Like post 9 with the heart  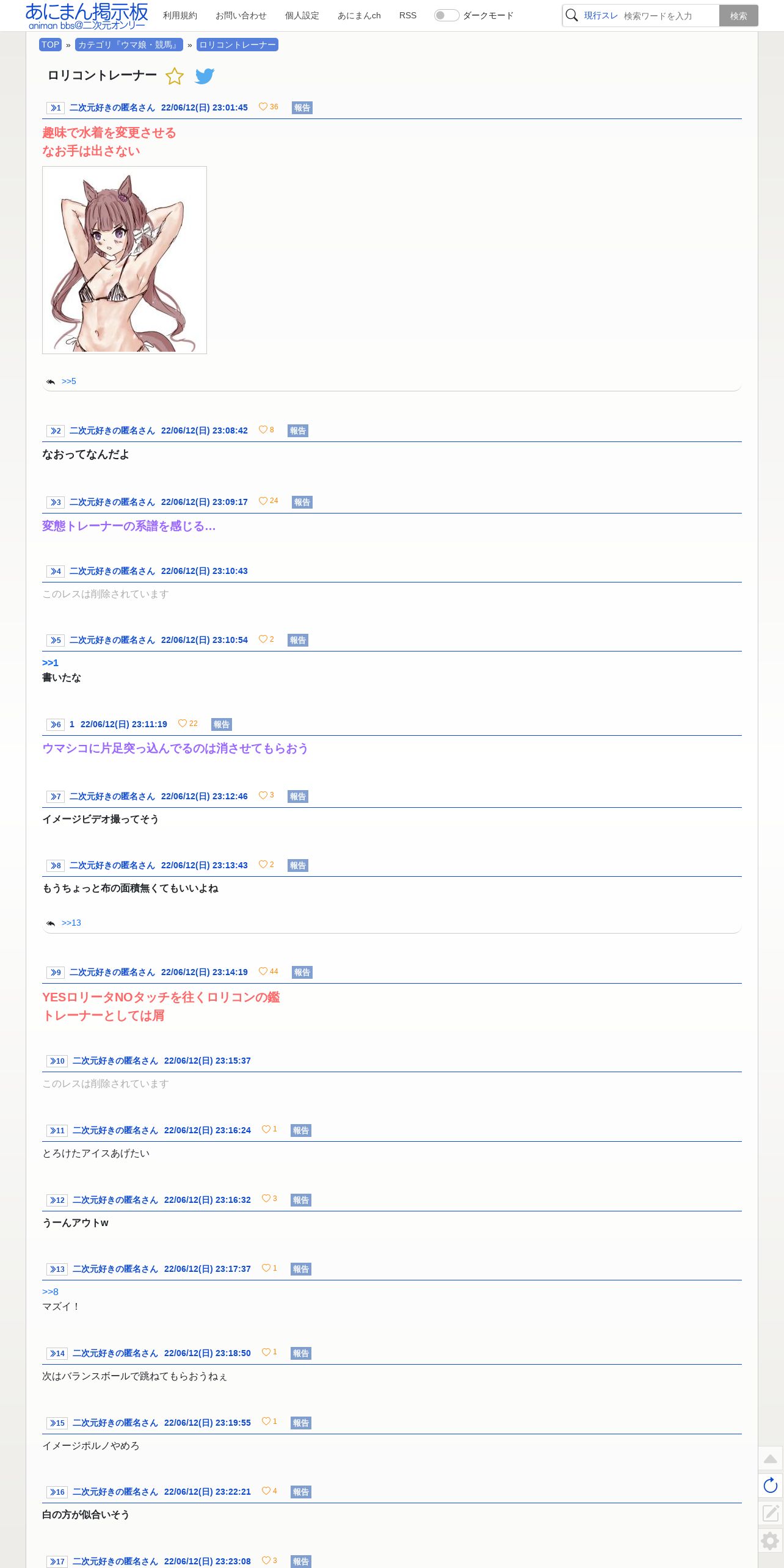coord(263,971)
